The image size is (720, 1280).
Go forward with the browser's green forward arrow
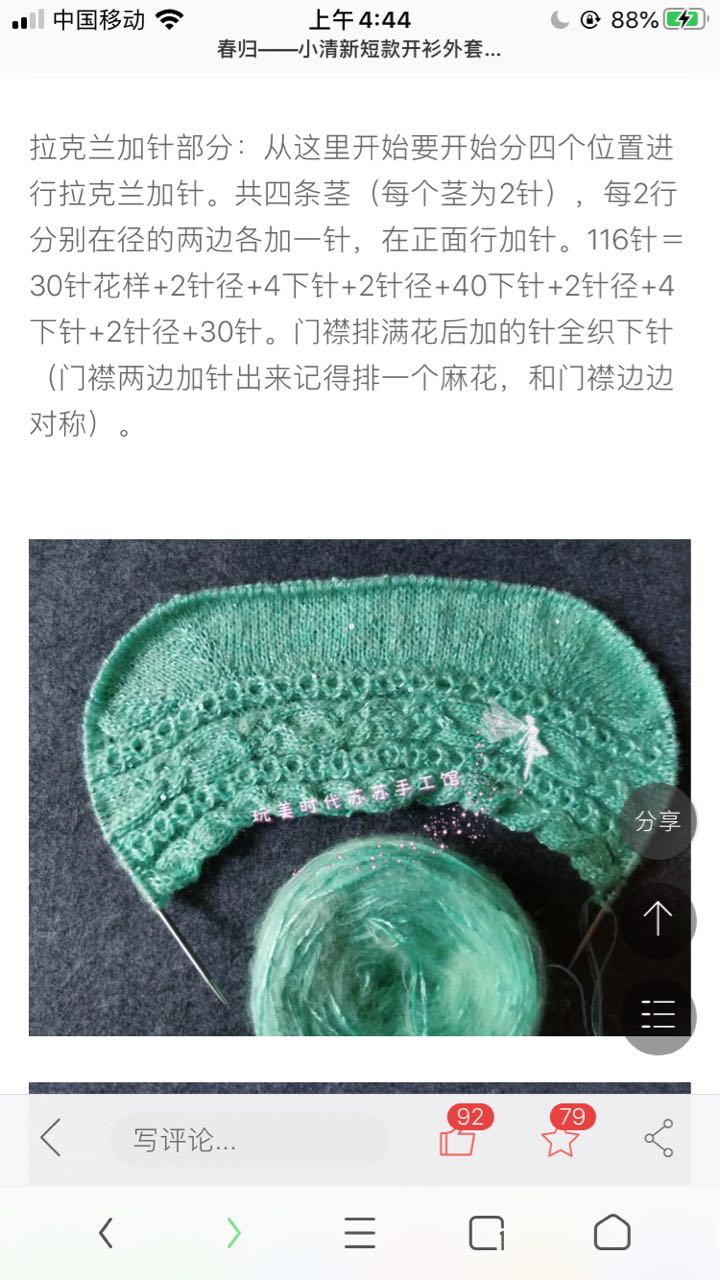(x=233, y=1233)
